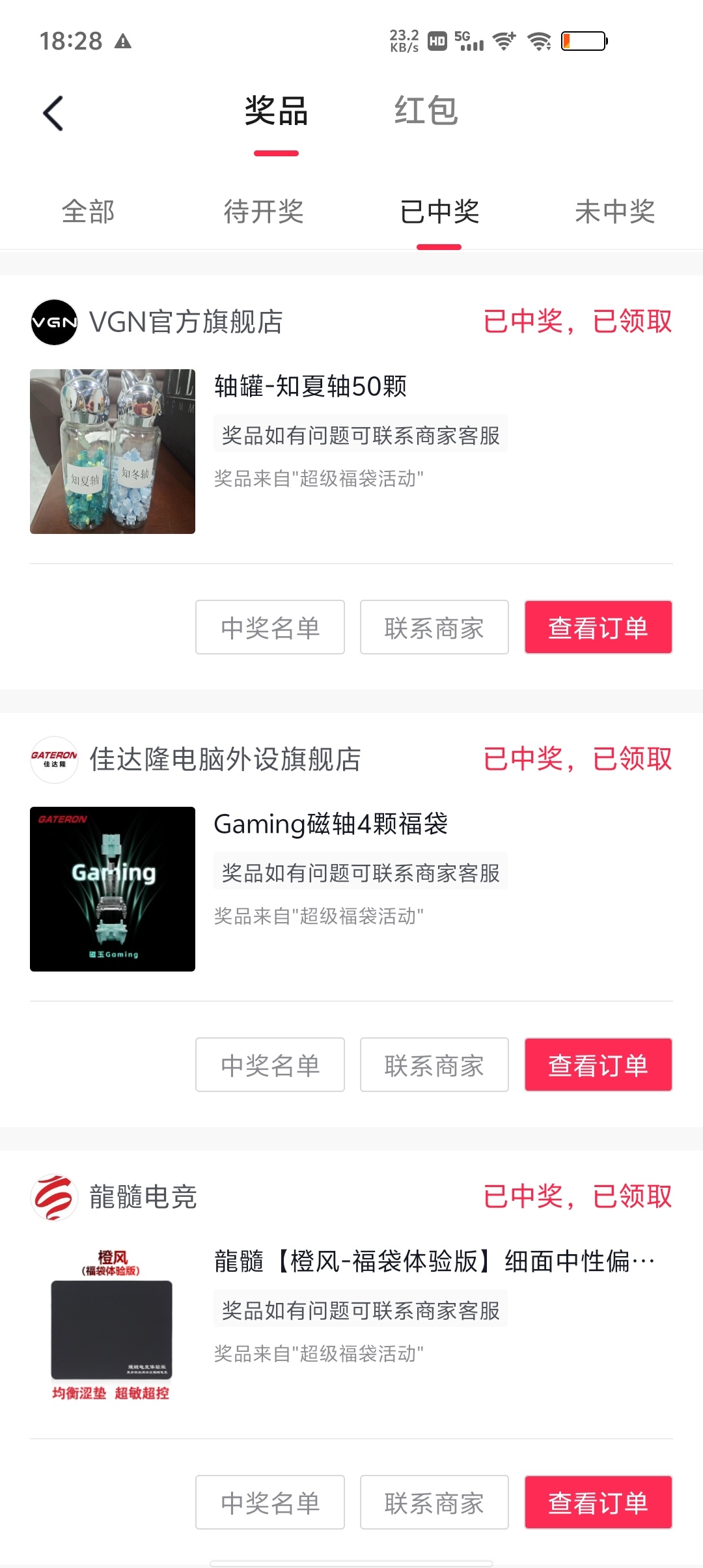View 中奖名单 for Gaming磁轴 prize
Viewport: 703px width, 1568px height.
270,1065
